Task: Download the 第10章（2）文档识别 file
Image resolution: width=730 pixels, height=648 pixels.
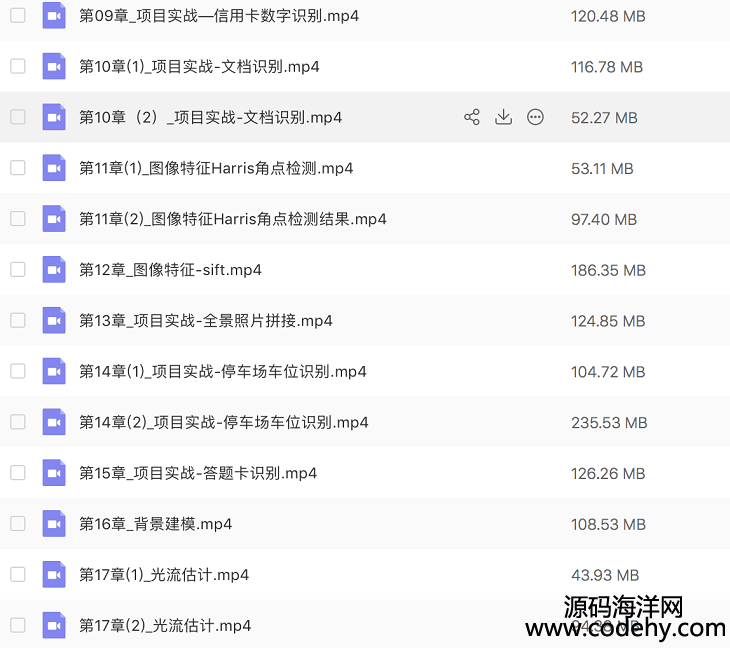Action: [504, 117]
